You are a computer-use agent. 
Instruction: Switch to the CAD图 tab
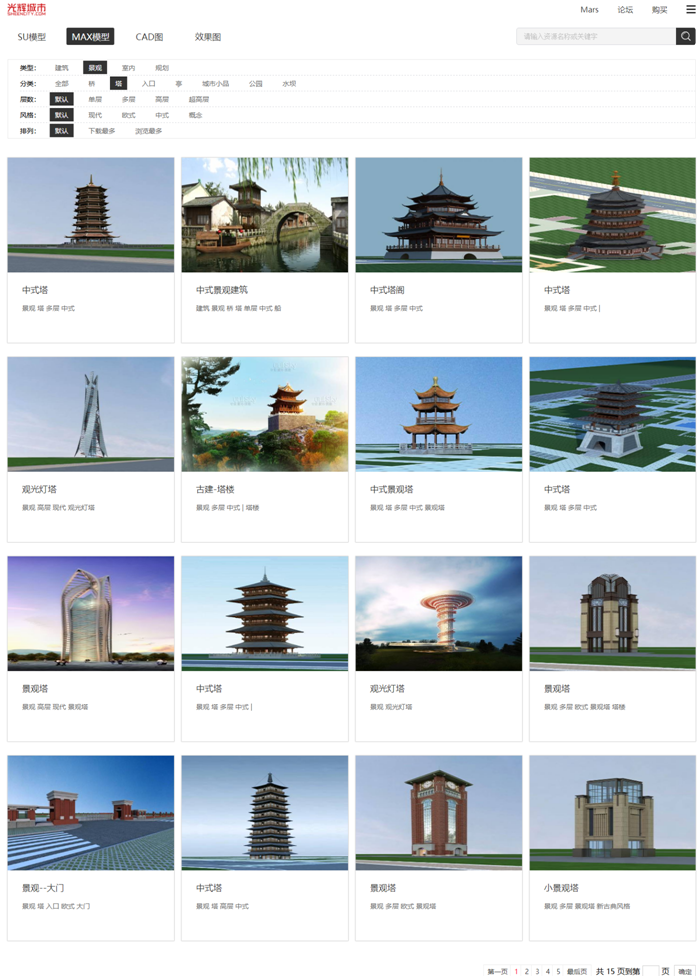(x=149, y=37)
